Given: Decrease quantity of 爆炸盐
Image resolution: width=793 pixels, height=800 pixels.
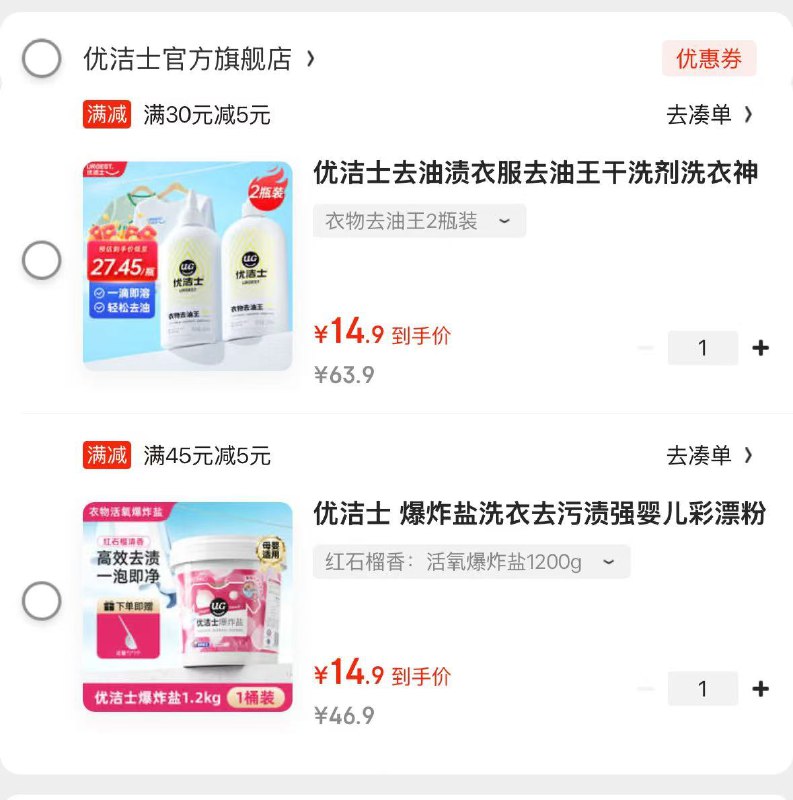Looking at the screenshot, I should coord(646,689).
